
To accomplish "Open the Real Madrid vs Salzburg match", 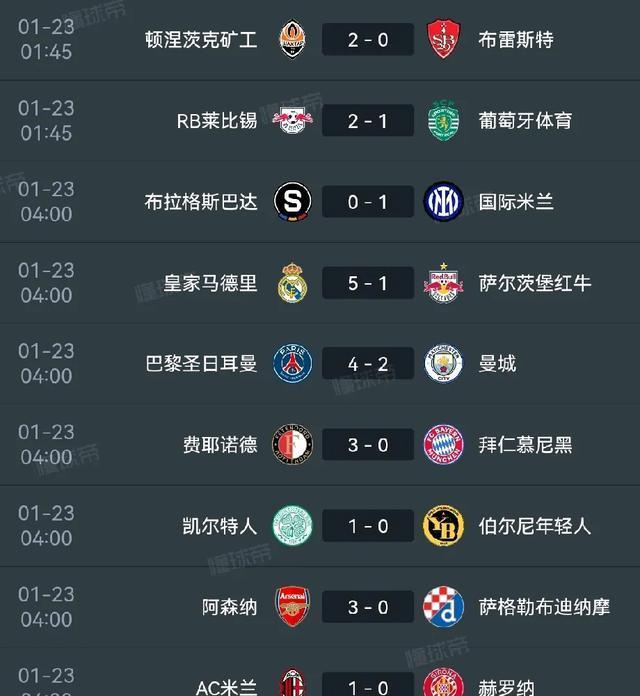I will click(x=367, y=283).
